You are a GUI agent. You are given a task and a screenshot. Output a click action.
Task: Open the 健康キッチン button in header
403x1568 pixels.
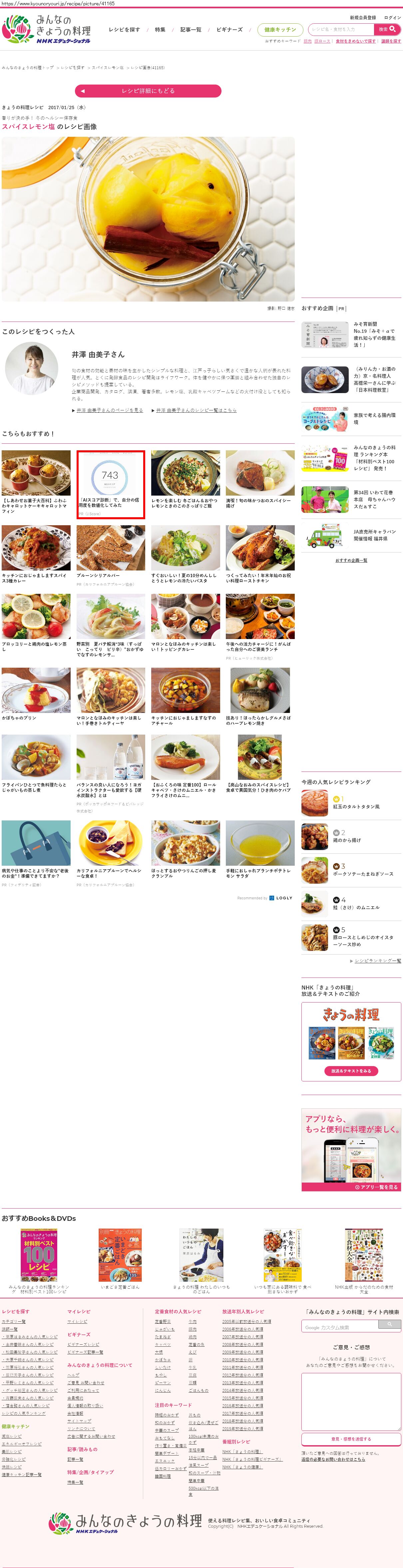tap(279, 29)
